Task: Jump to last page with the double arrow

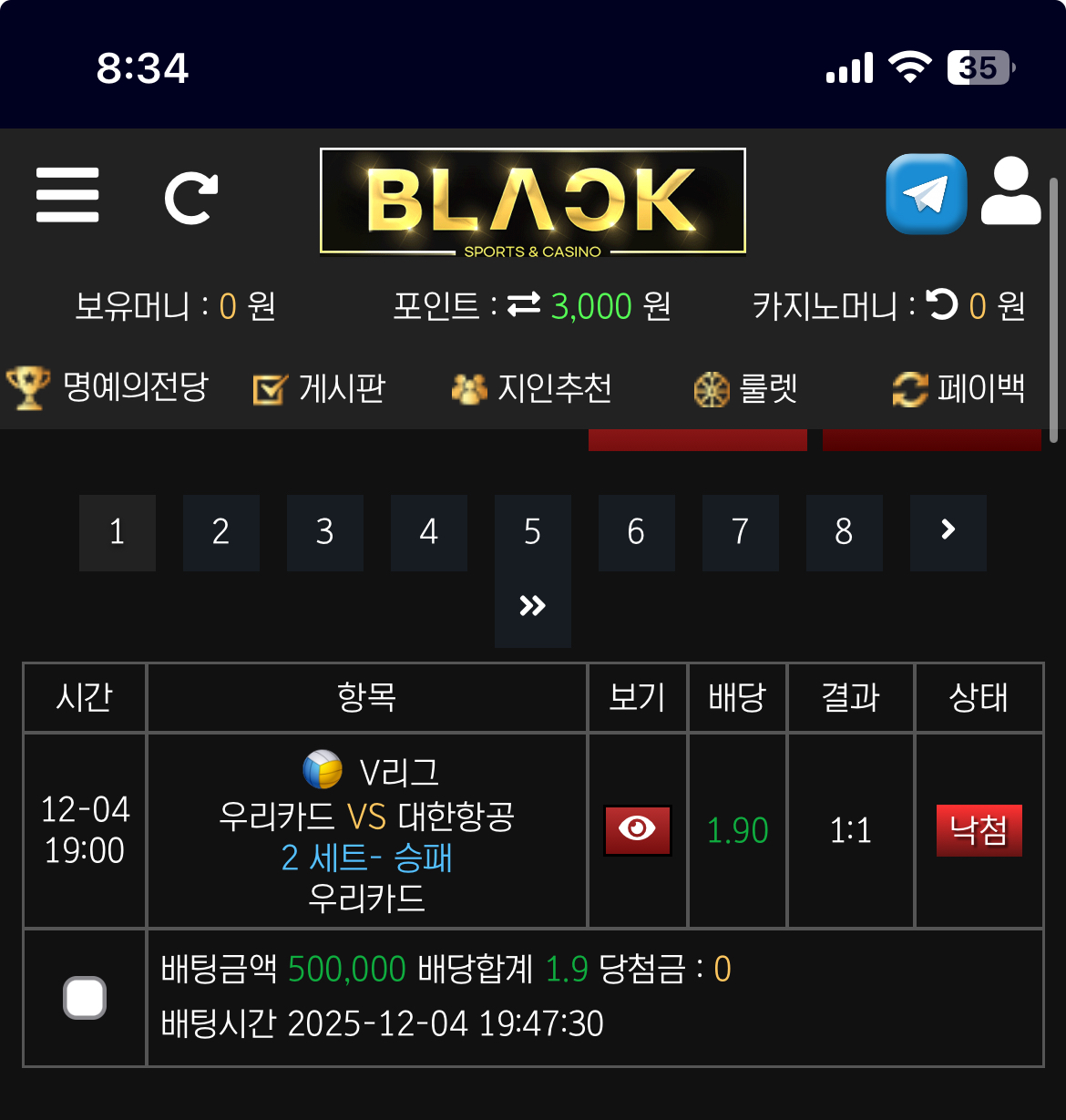Action: coord(532,607)
